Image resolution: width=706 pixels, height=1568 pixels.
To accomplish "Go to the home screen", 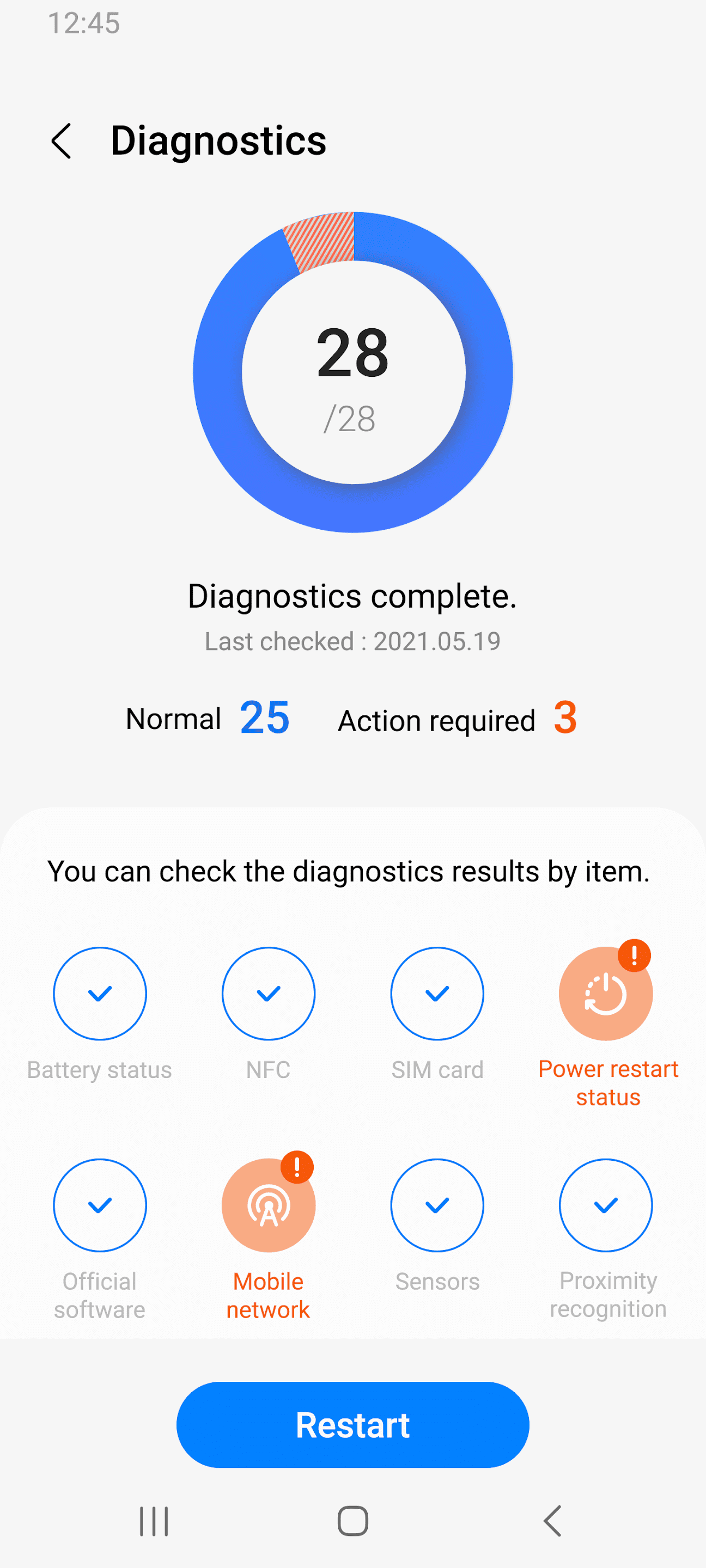I will click(x=352, y=1521).
